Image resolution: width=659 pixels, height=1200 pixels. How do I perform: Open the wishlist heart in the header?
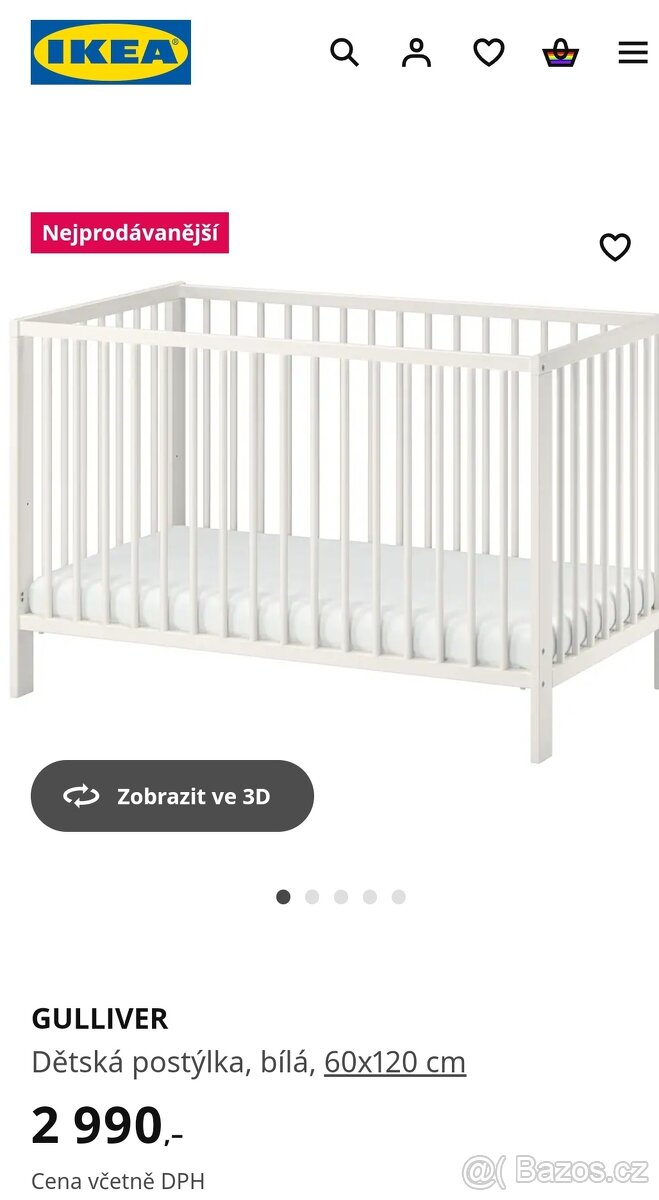pyautogui.click(x=488, y=52)
